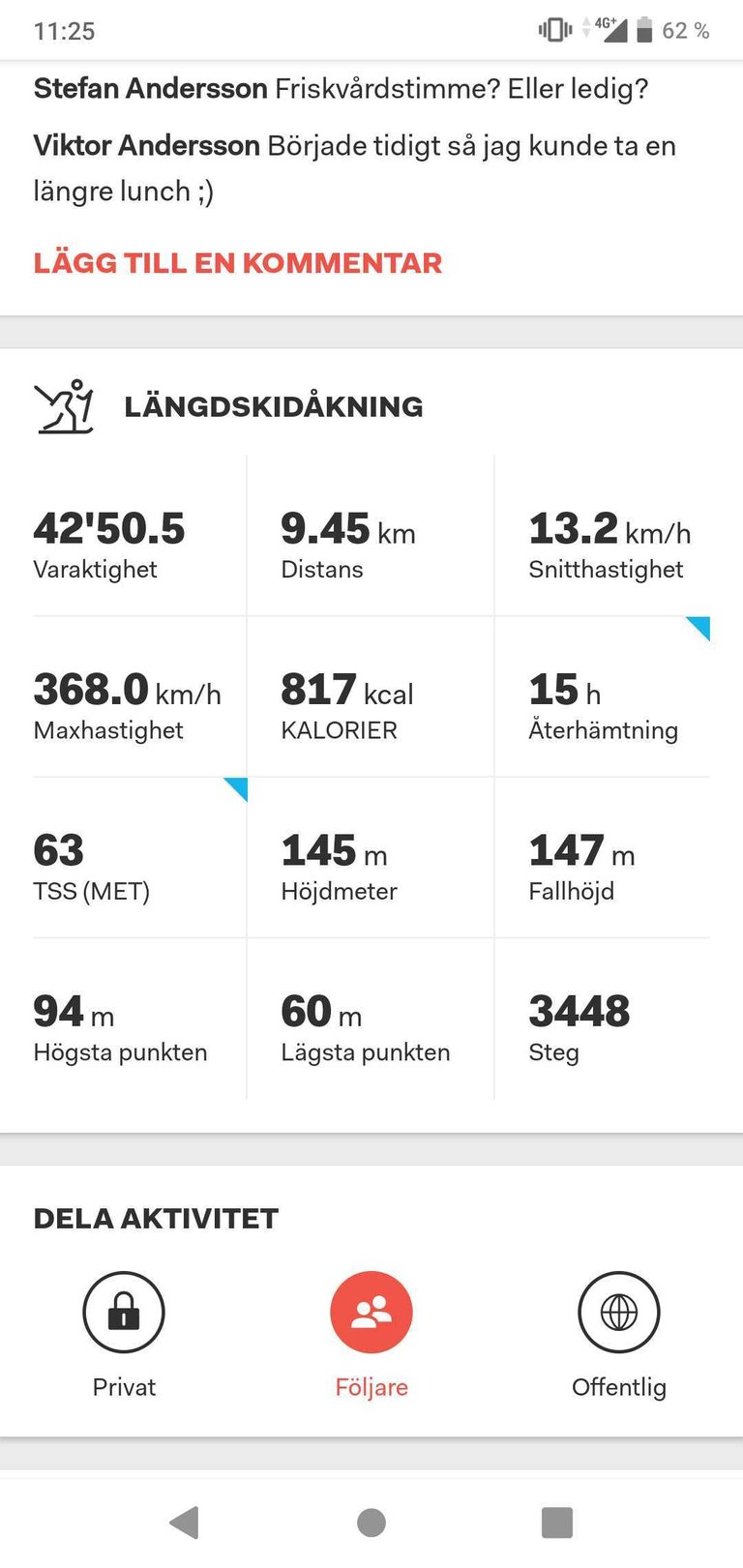Go back using system back button
Image resolution: width=743 pixels, height=1568 pixels.
[184, 1522]
